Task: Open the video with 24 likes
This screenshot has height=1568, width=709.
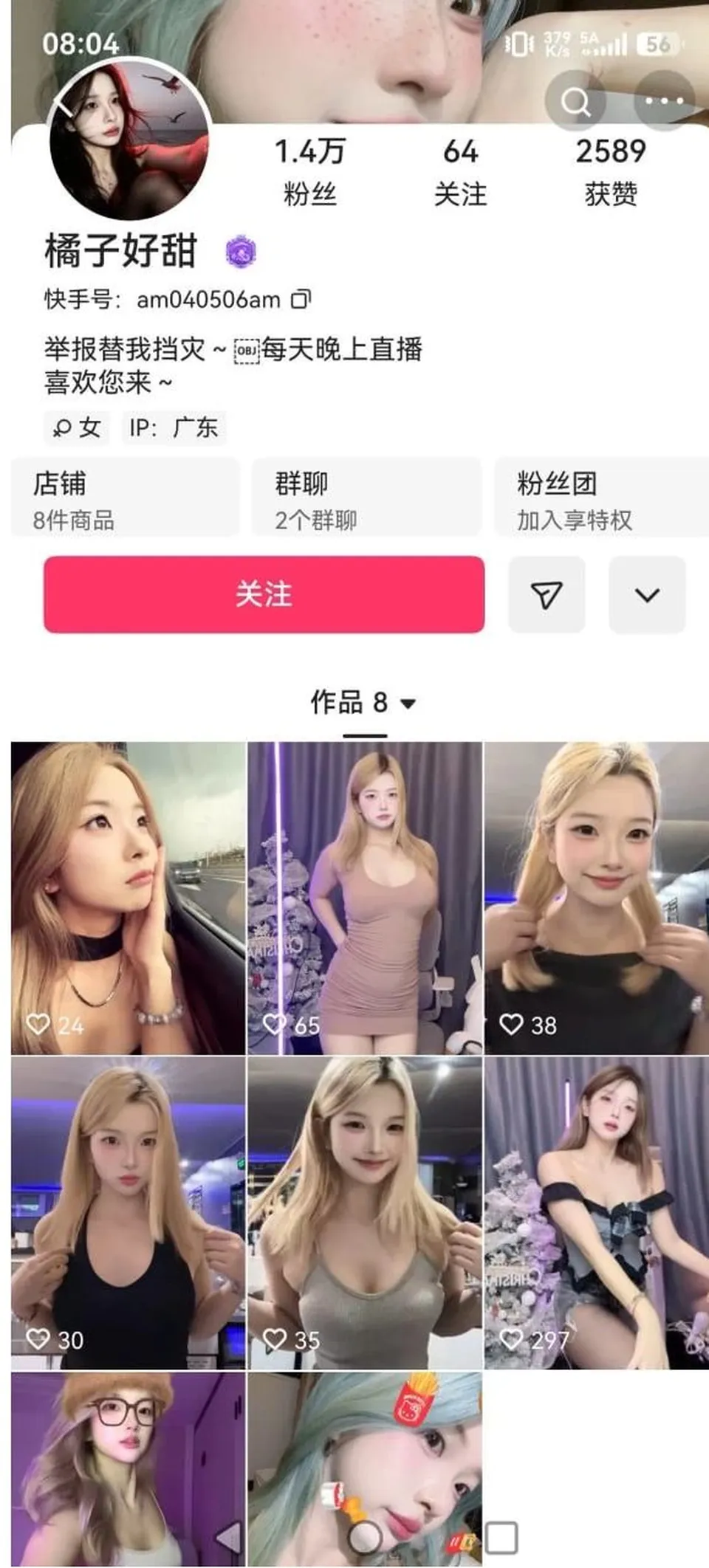Action: pyautogui.click(x=129, y=898)
